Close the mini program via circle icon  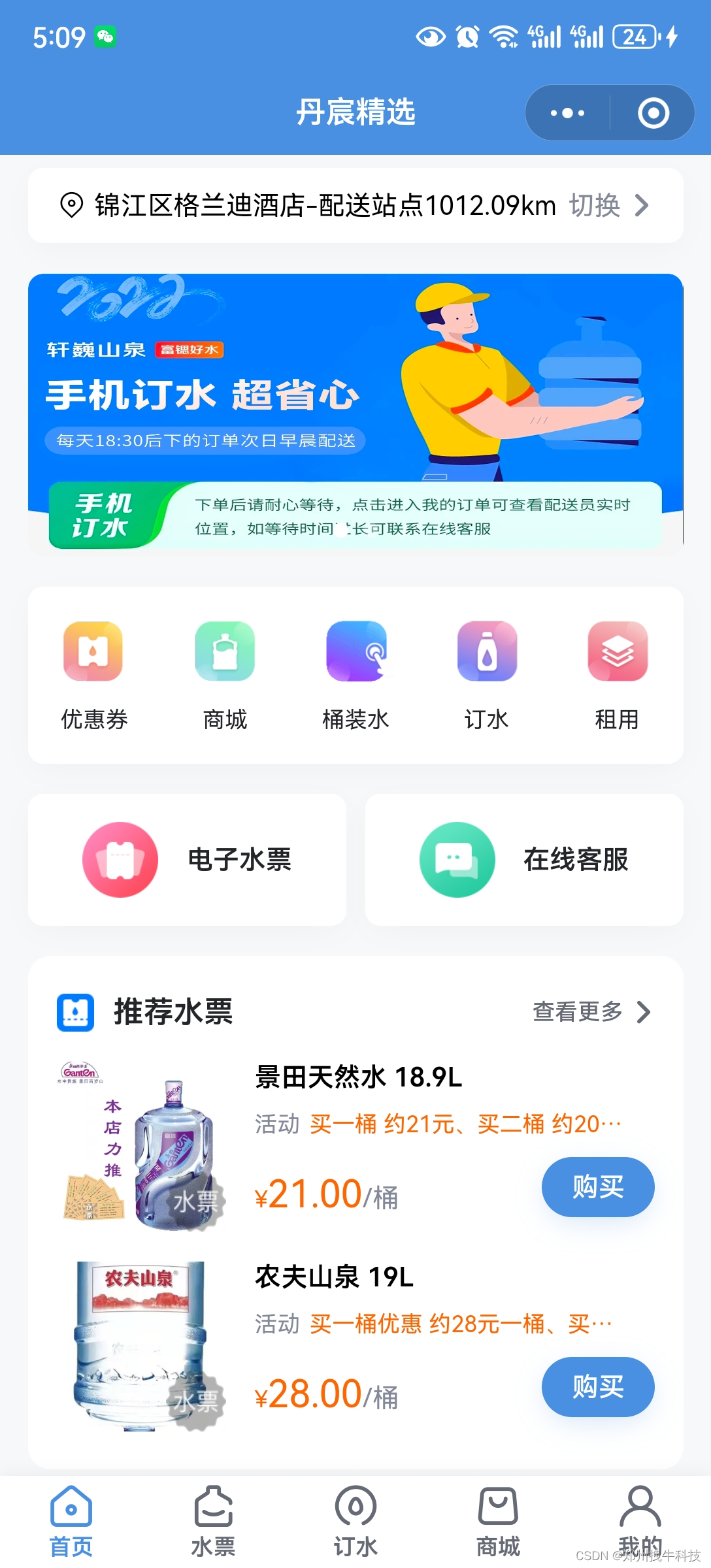[653, 113]
